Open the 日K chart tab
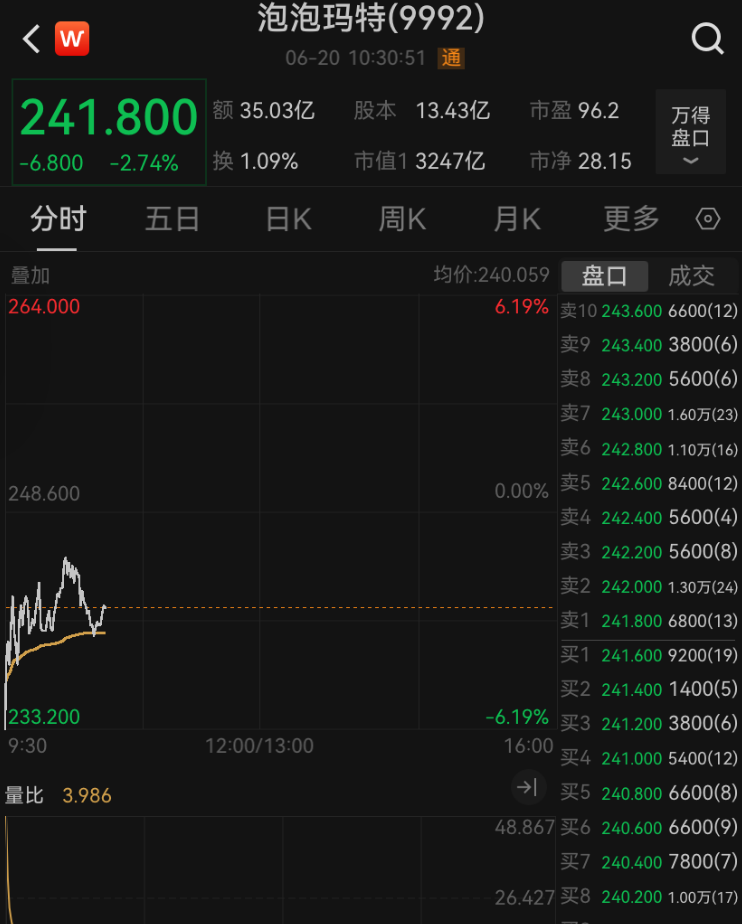The height and width of the screenshot is (924, 742). (x=288, y=219)
